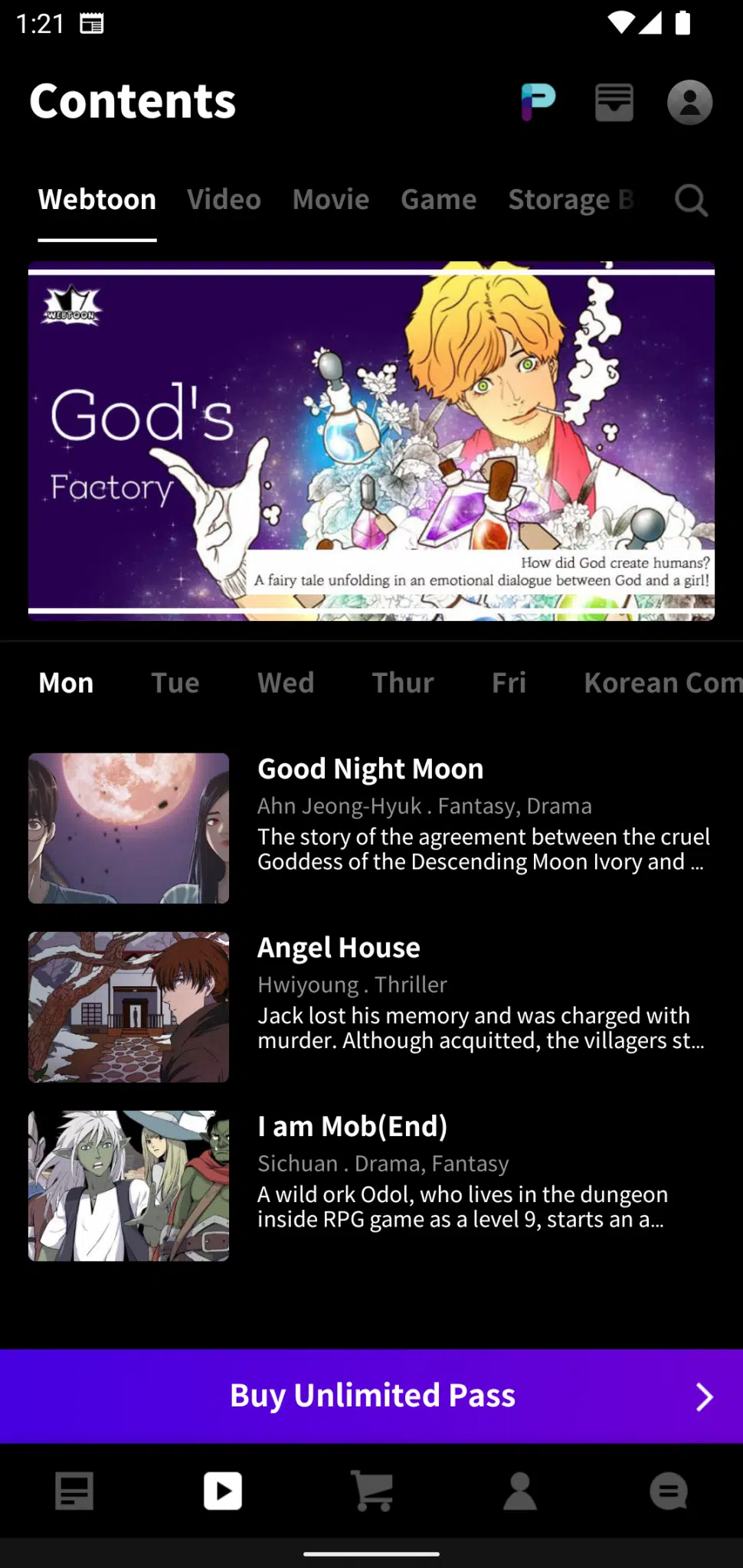Open the news feed tab in bottom bar
The height and width of the screenshot is (1568, 743).
click(x=74, y=1491)
